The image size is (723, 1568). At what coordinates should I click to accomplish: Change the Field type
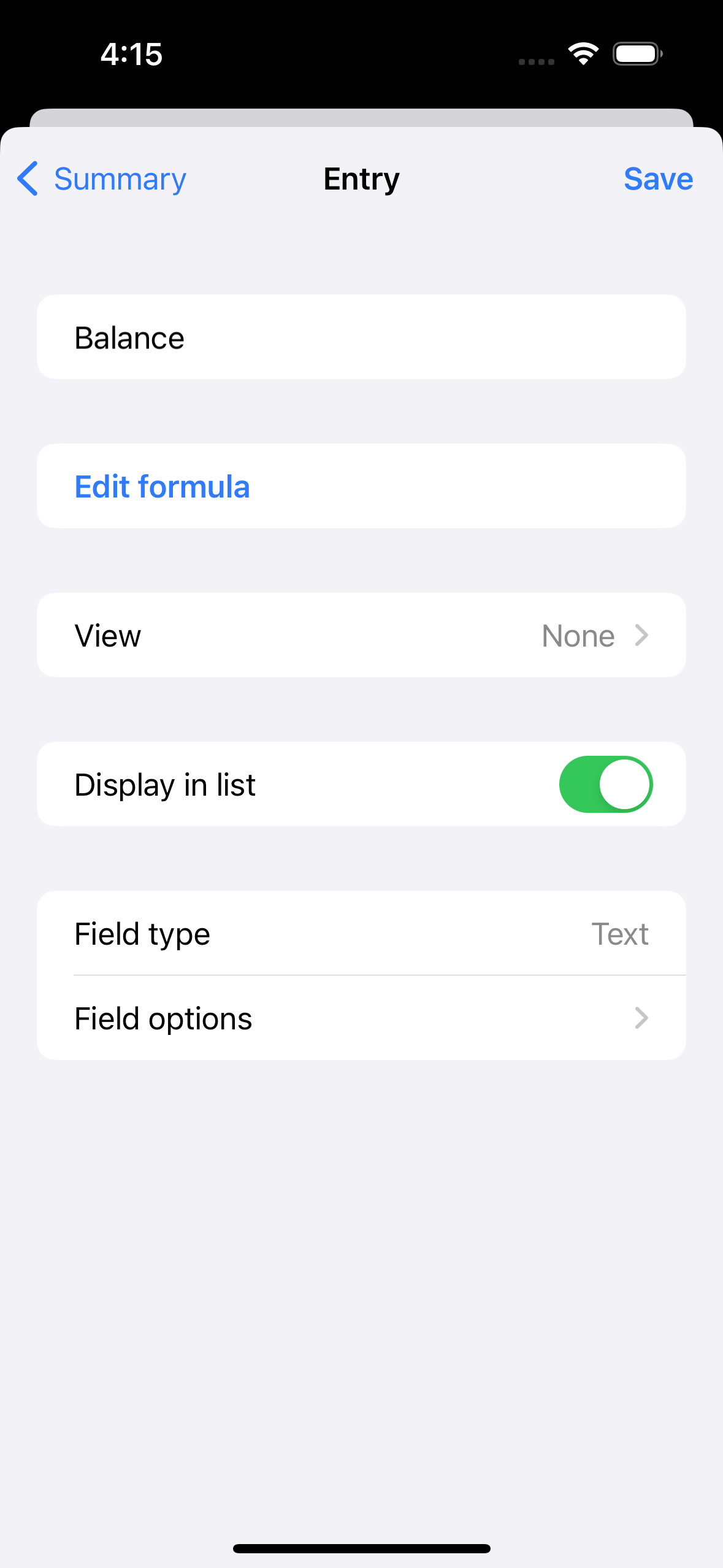pyautogui.click(x=361, y=934)
